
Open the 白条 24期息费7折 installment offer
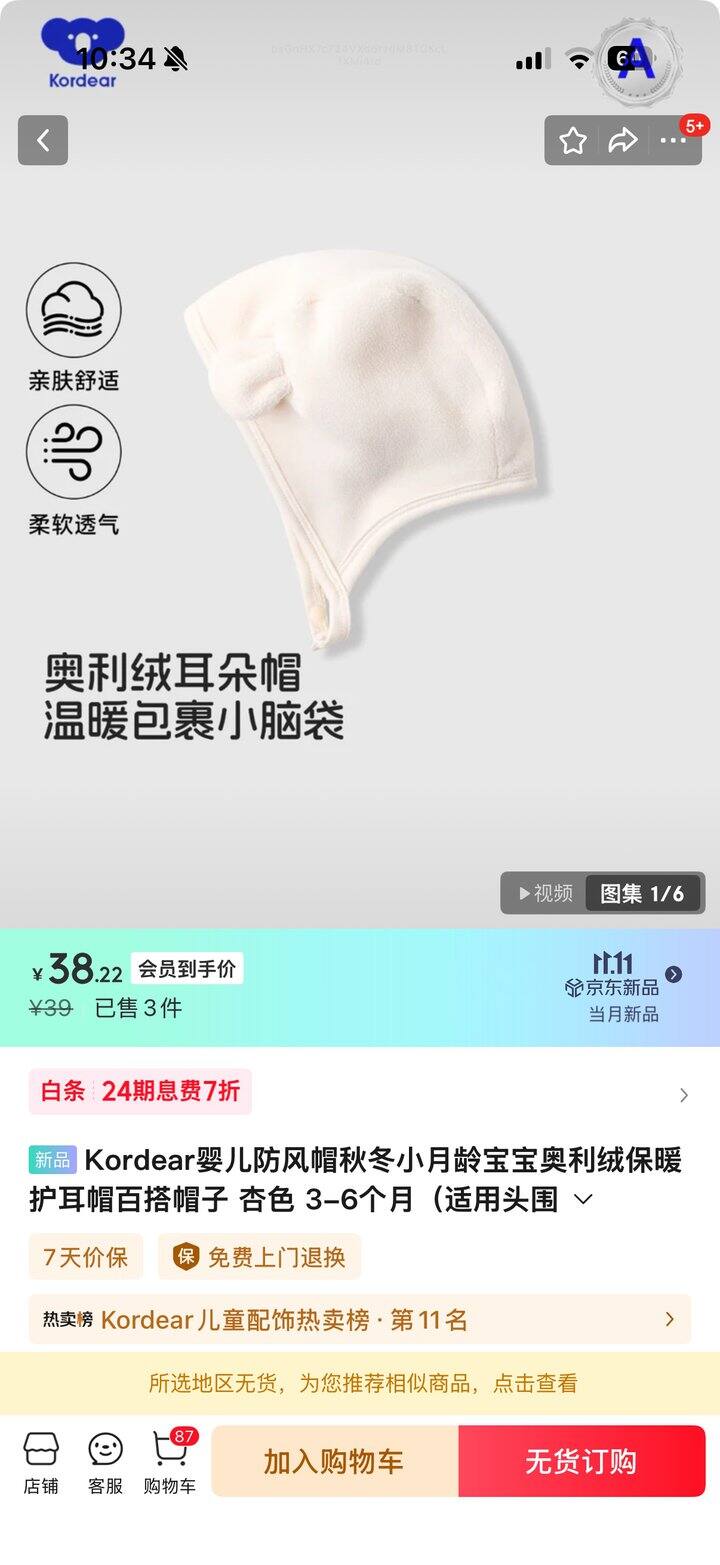tap(140, 1091)
